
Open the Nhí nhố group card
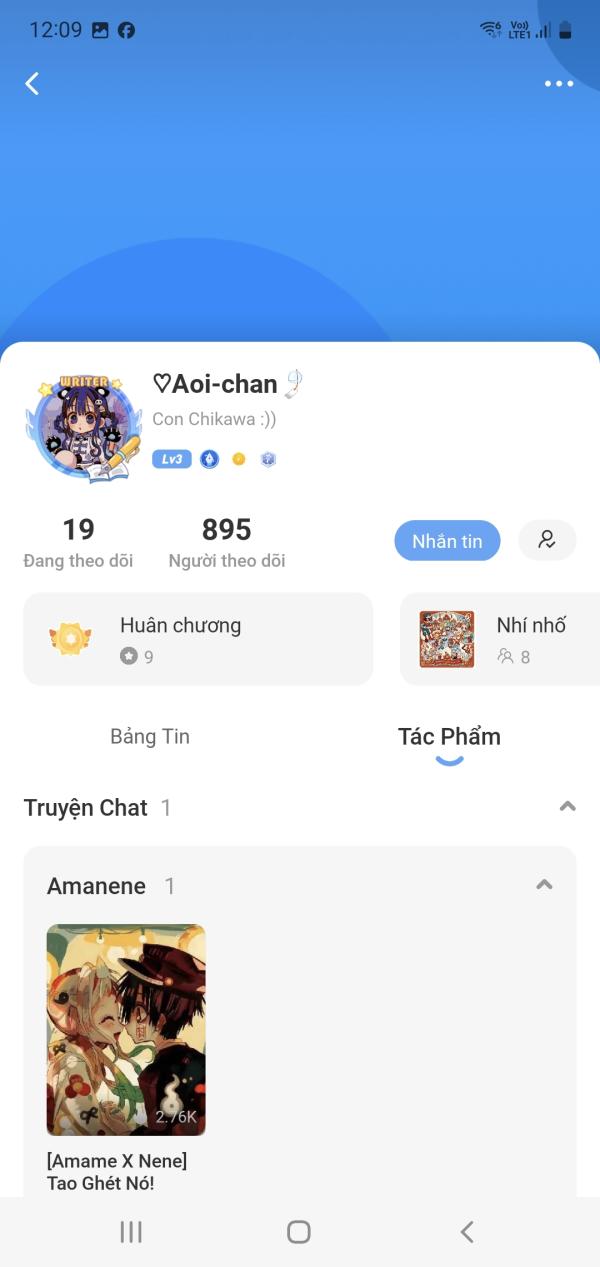[x=500, y=639]
